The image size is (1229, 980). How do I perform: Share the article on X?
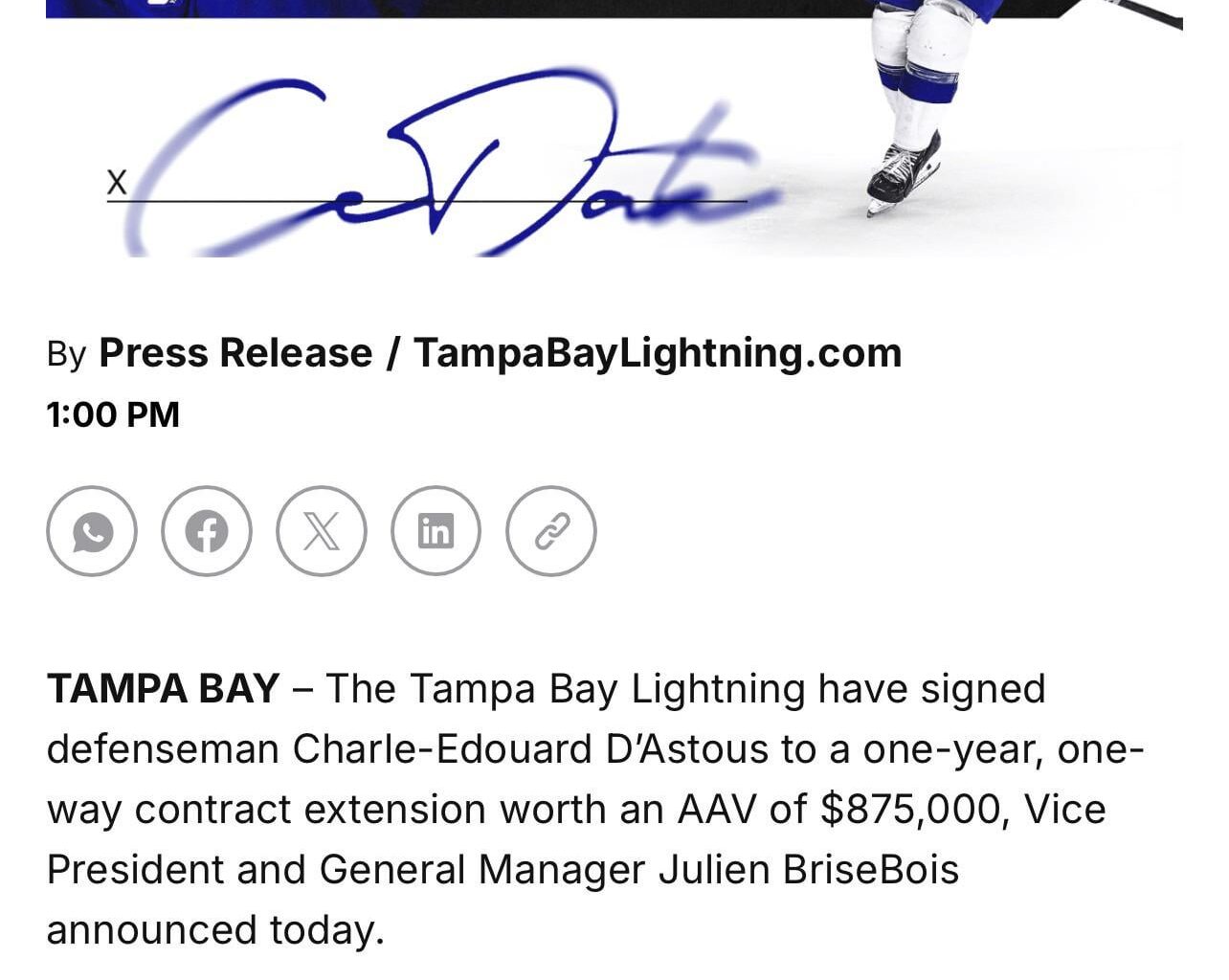pos(322,531)
